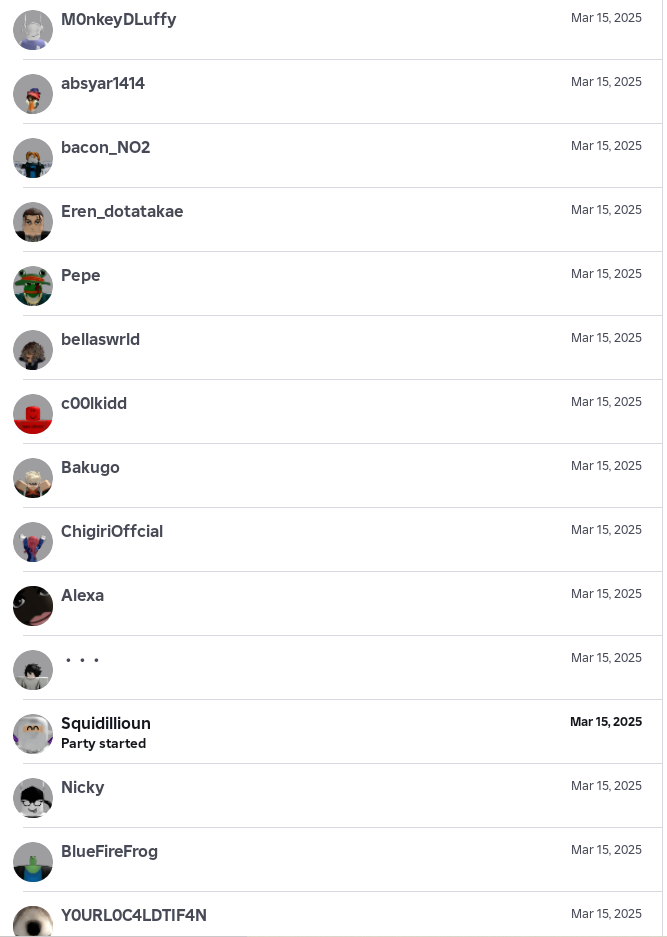Tap the conversation with Nicky
The width and height of the screenshot is (667, 937).
pyautogui.click(x=82, y=788)
